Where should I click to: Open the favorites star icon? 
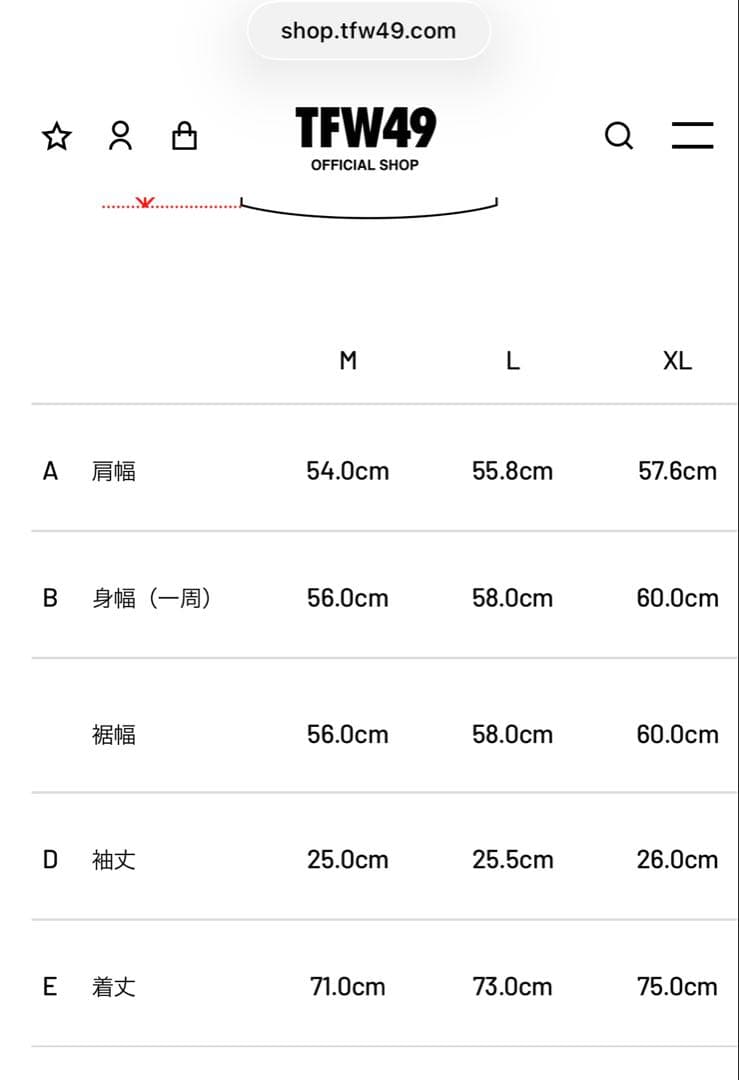pyautogui.click(x=57, y=136)
